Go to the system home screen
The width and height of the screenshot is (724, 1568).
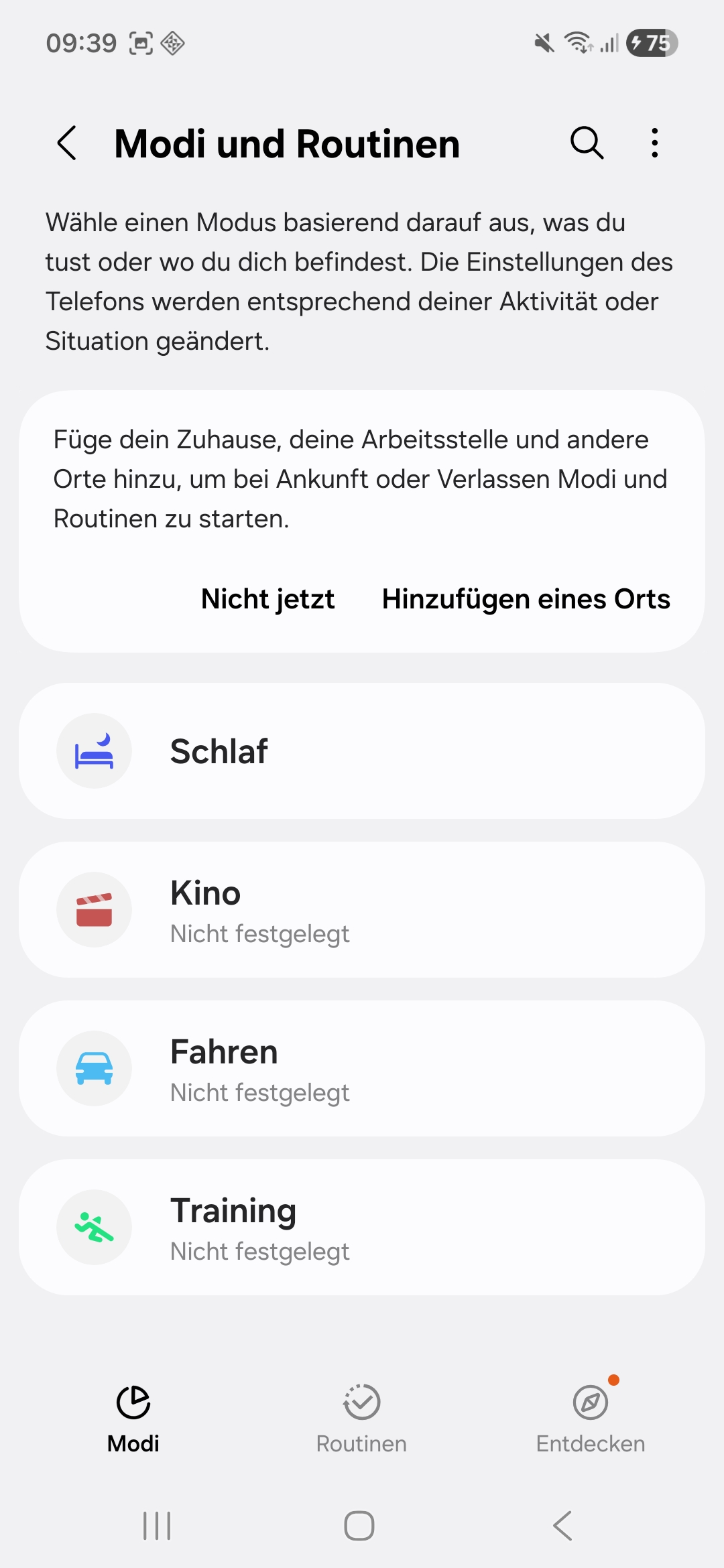tap(359, 1526)
